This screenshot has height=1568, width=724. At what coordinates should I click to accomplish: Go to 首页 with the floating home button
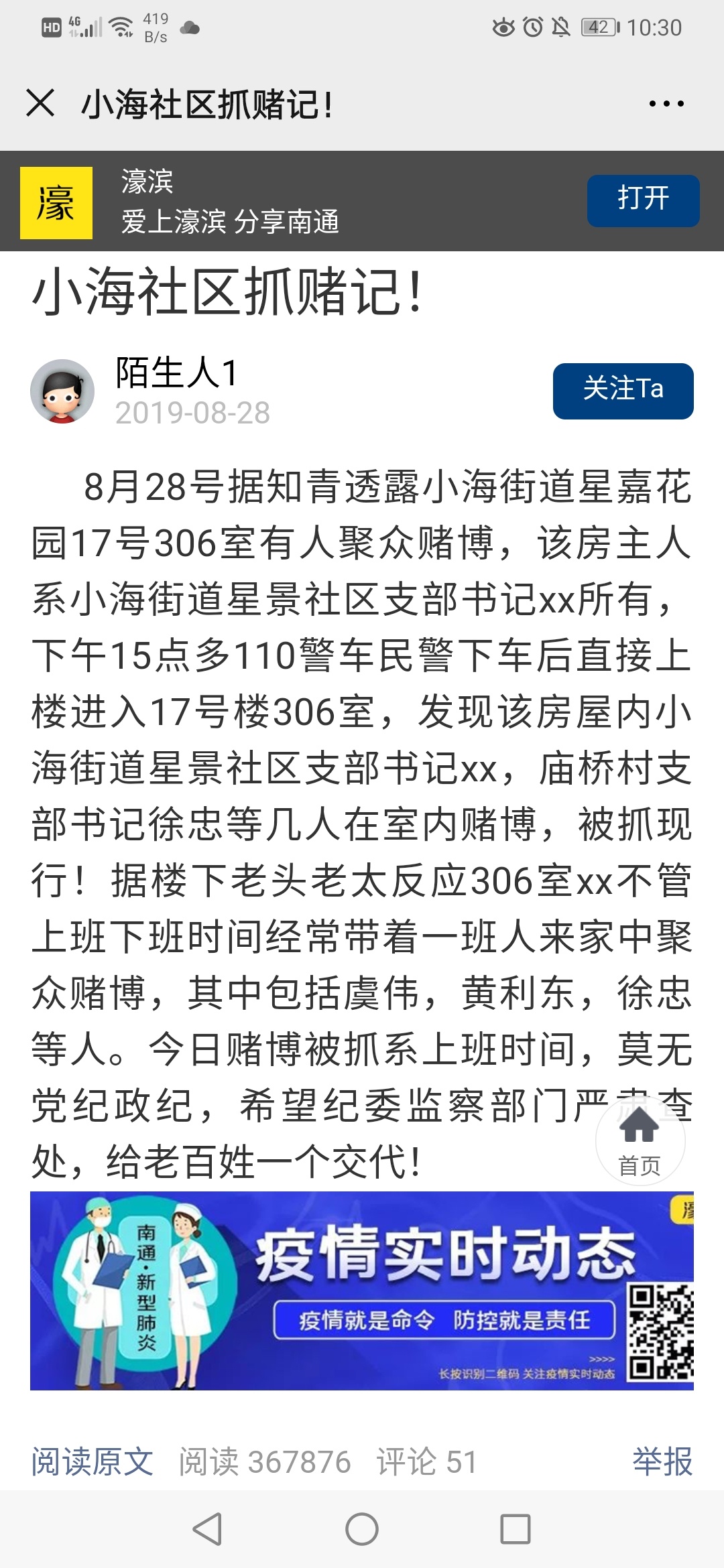click(x=640, y=1140)
